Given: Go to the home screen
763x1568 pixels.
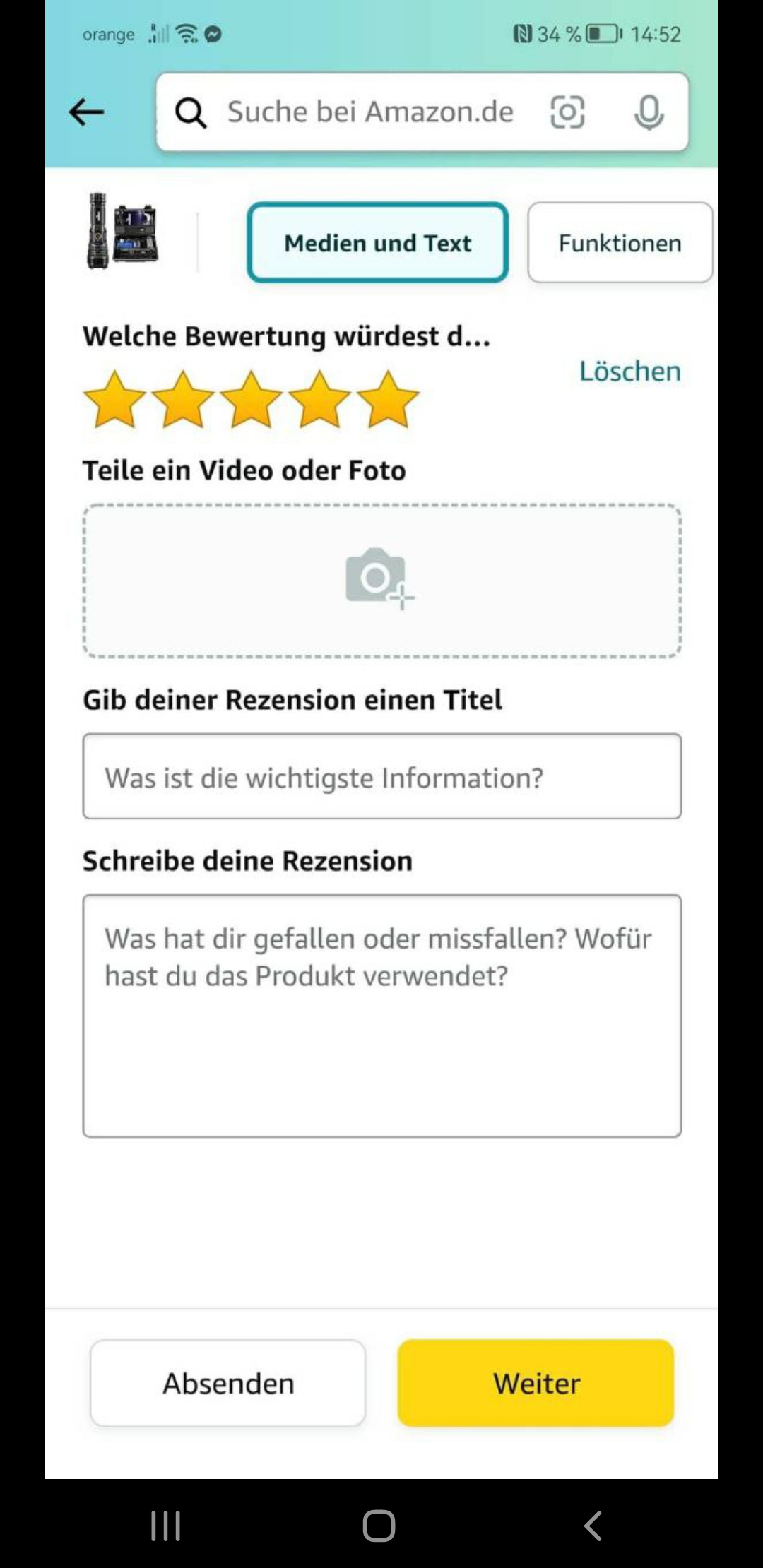Looking at the screenshot, I should [x=379, y=1526].
